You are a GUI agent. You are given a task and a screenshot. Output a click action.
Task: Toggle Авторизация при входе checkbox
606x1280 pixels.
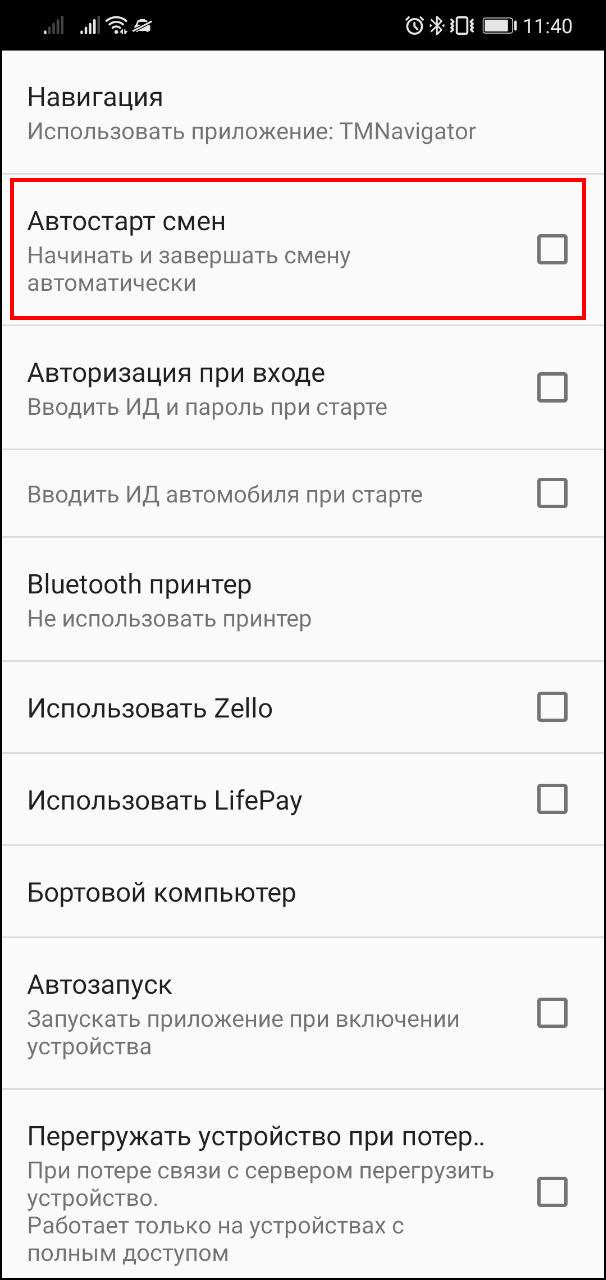coord(552,387)
